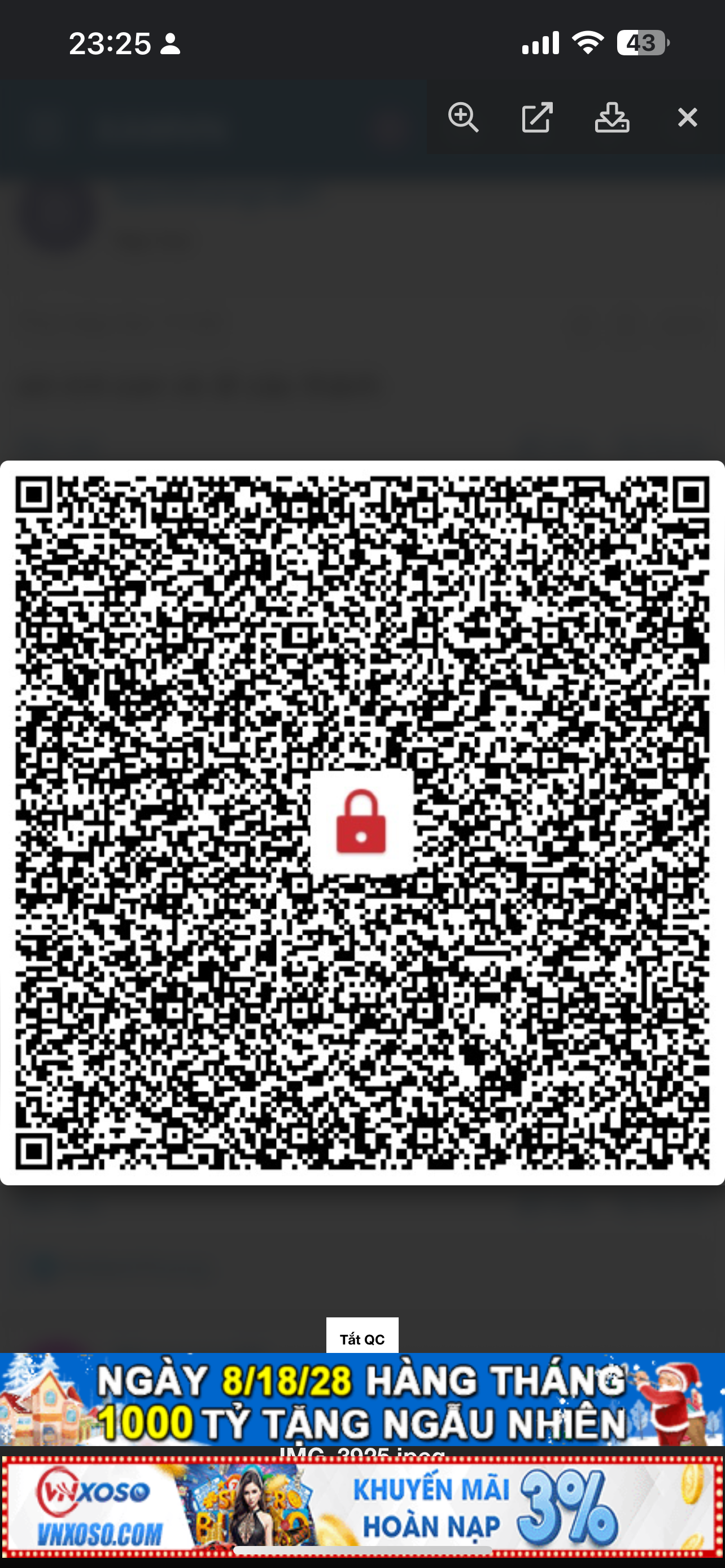Screen dimensions: 725x1568
Task: Open the 1000 tỷ tặng ngẫu nhiên banner
Action: tap(362, 1400)
